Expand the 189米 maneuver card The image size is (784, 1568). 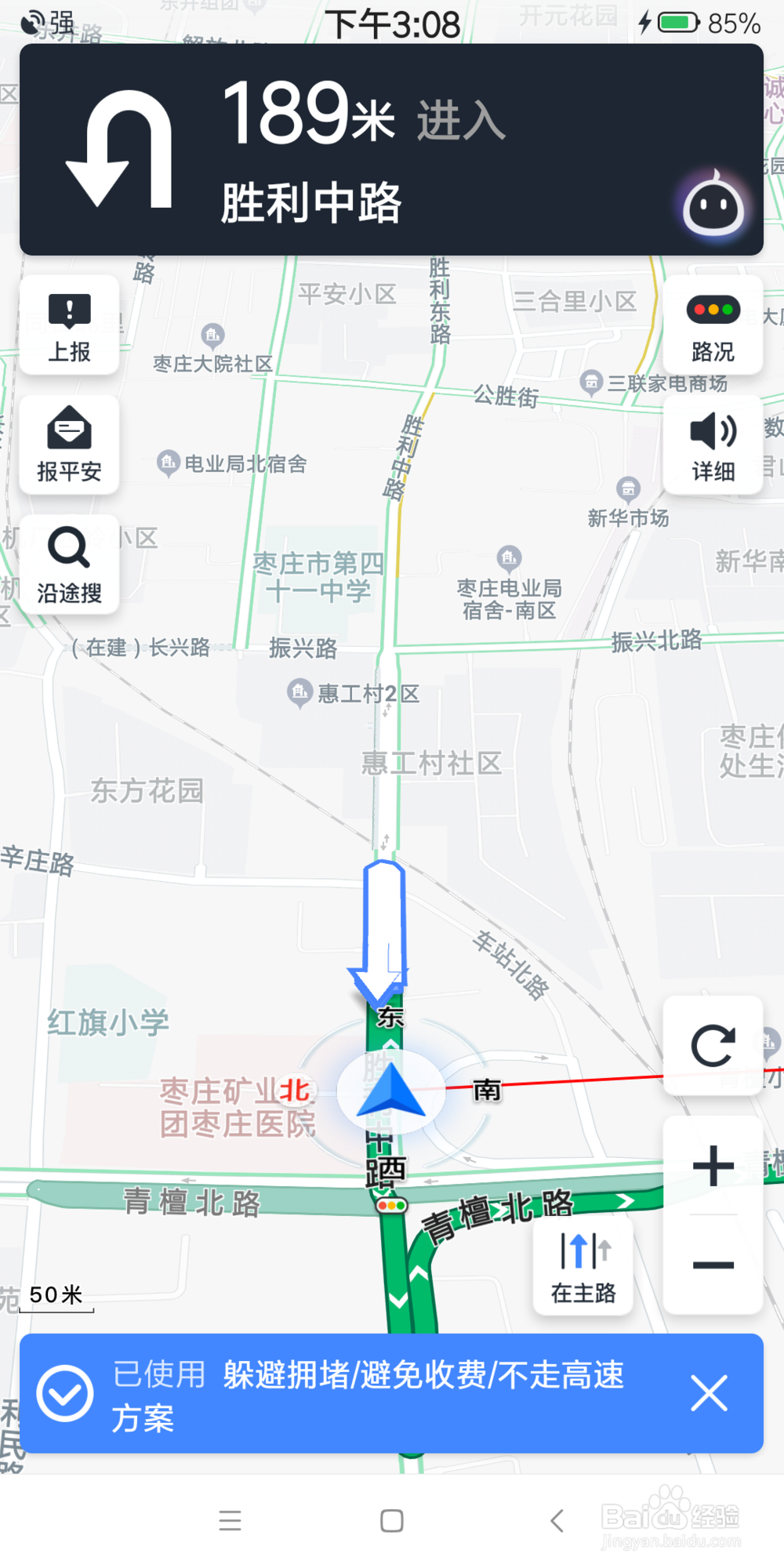314,118
